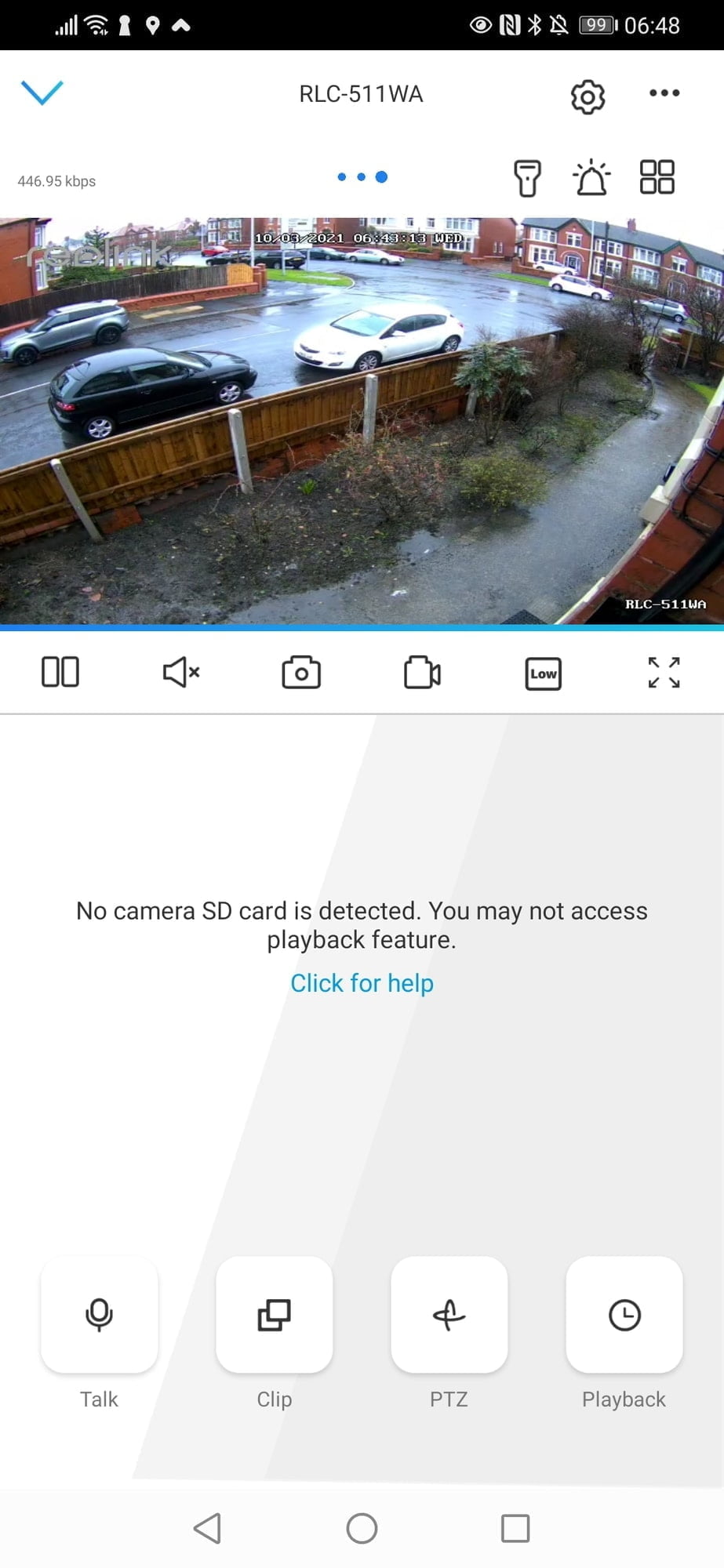Tap the page indicator dots
This screenshot has height=1568, width=724.
coord(362,177)
